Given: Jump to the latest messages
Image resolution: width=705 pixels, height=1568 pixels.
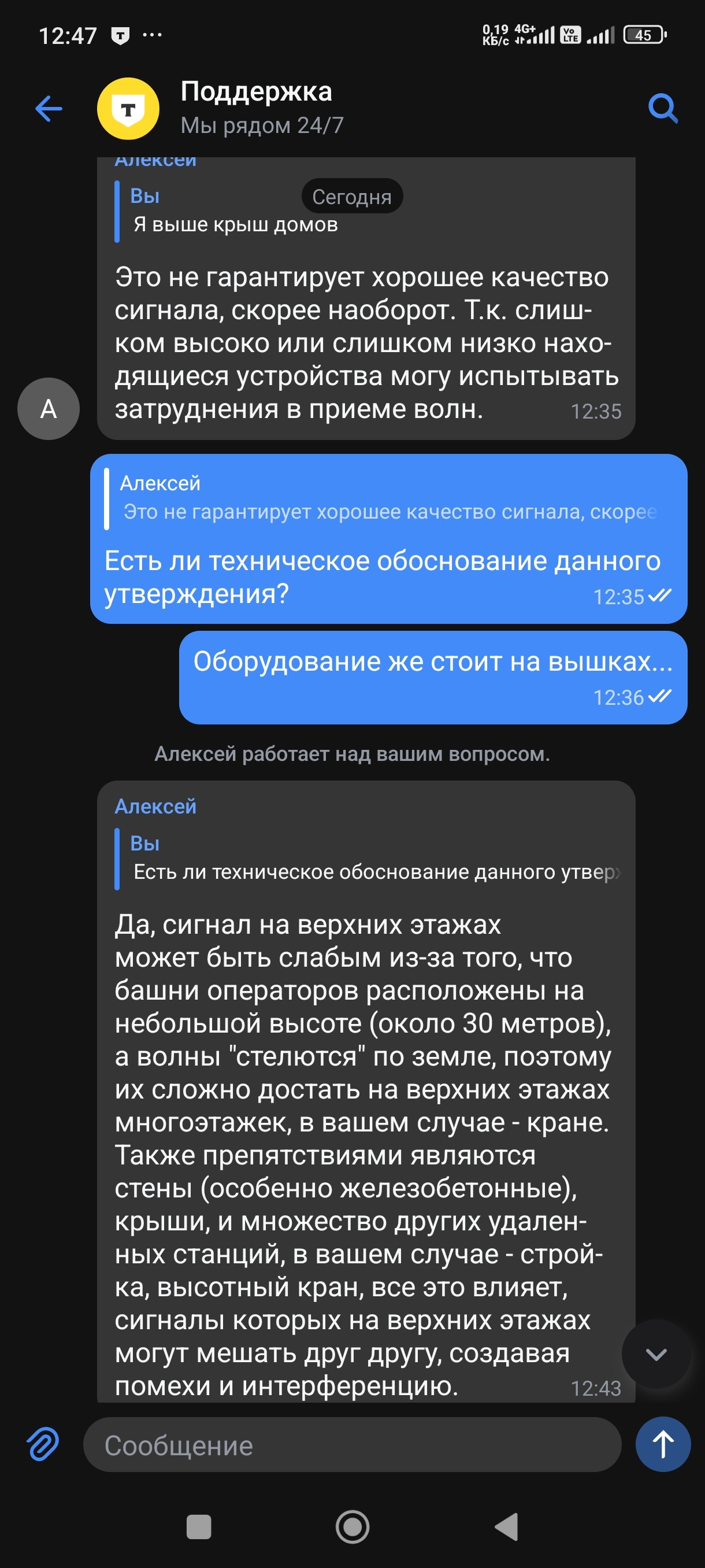Looking at the screenshot, I should [656, 1354].
